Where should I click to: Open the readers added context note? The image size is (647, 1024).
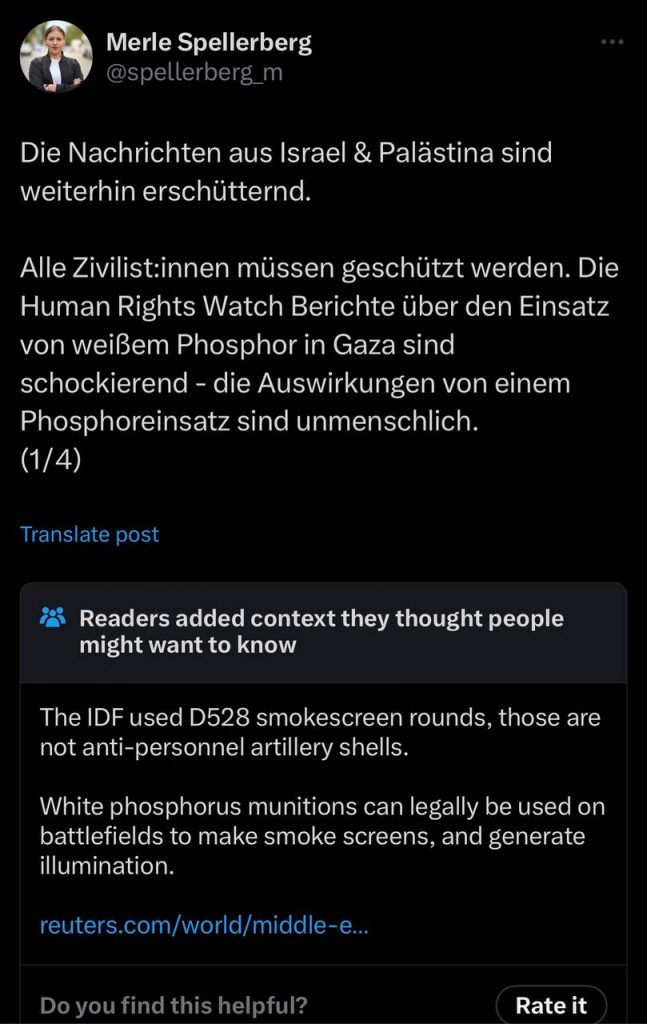tap(322, 631)
